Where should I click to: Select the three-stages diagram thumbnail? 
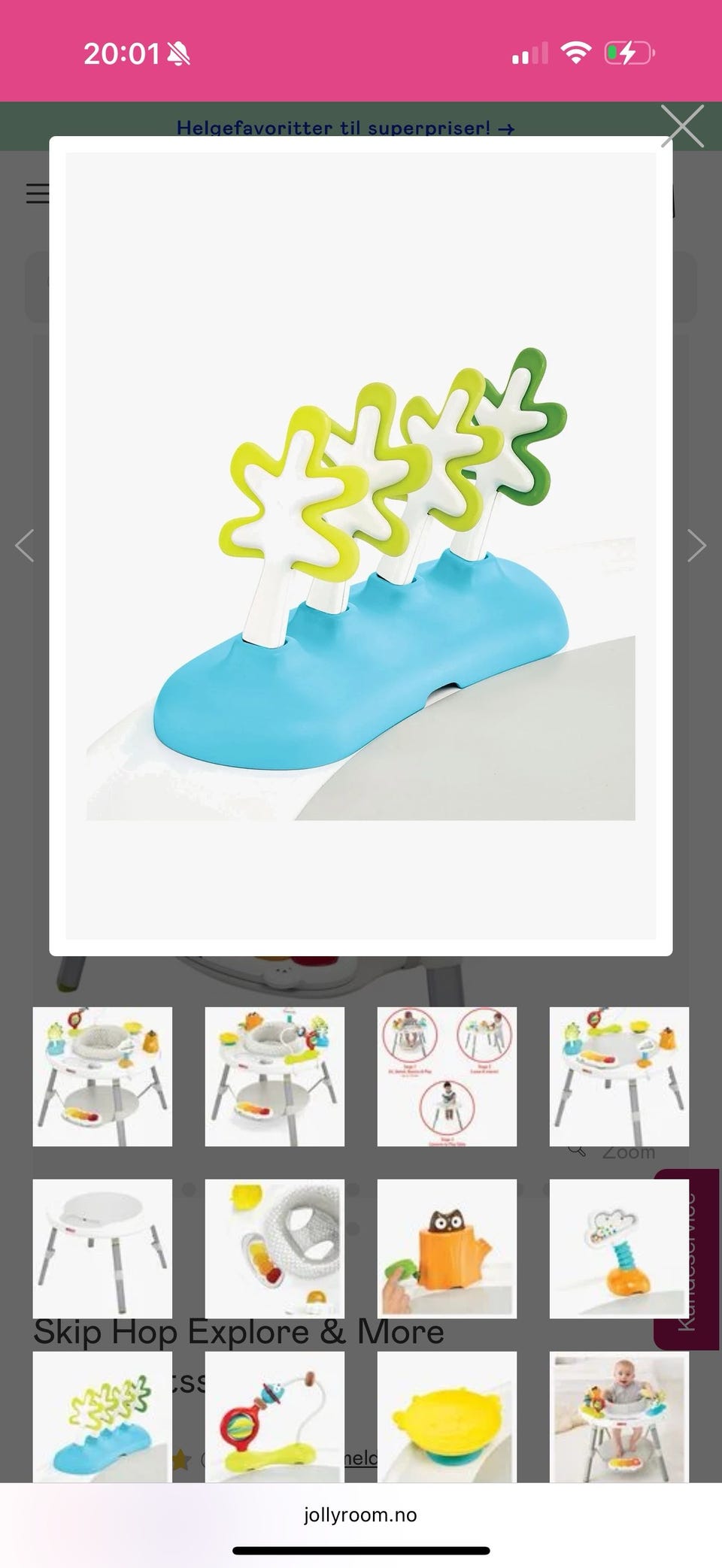point(447,1076)
